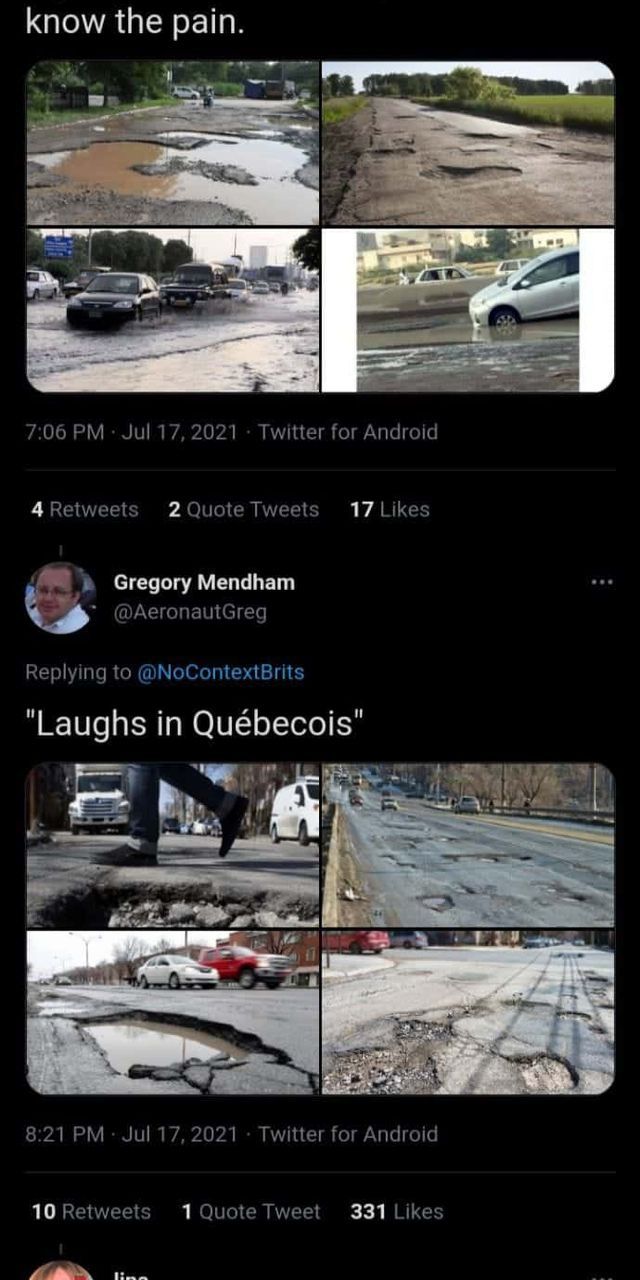Viewport: 640px width, 1280px height.
Task: Tap Twitter for Android under the 8:21 PM tweet
Action: point(348,1134)
